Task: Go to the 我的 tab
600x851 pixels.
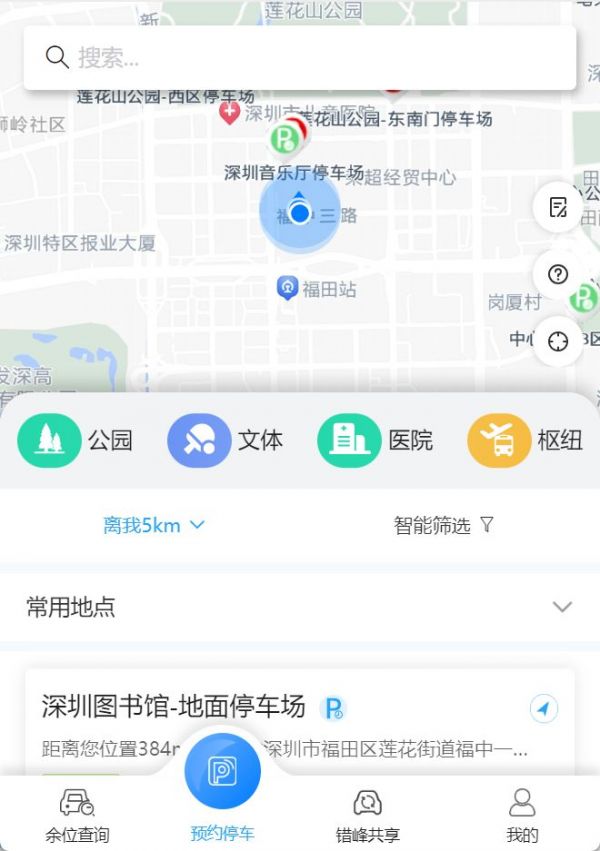Action: 522,815
